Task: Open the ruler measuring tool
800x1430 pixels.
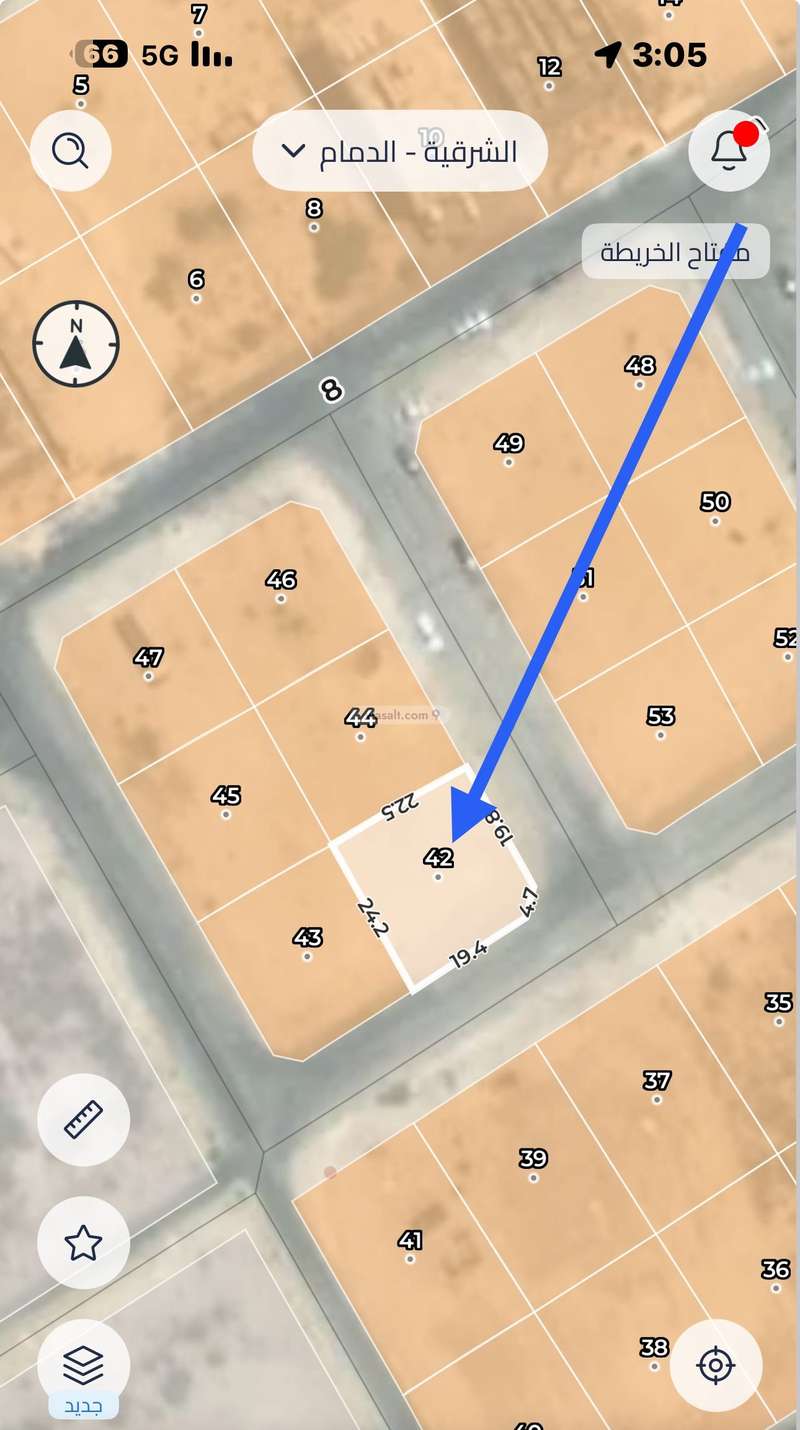Action: click(x=83, y=1119)
